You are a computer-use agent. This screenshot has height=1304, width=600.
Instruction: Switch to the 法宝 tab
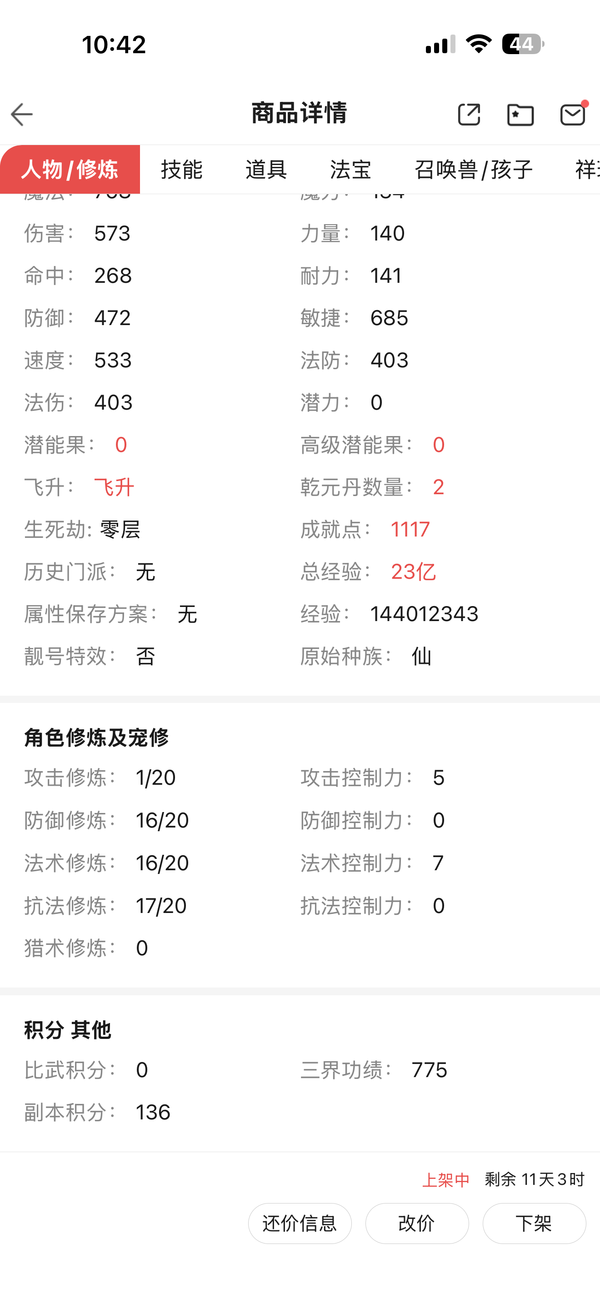[351, 170]
